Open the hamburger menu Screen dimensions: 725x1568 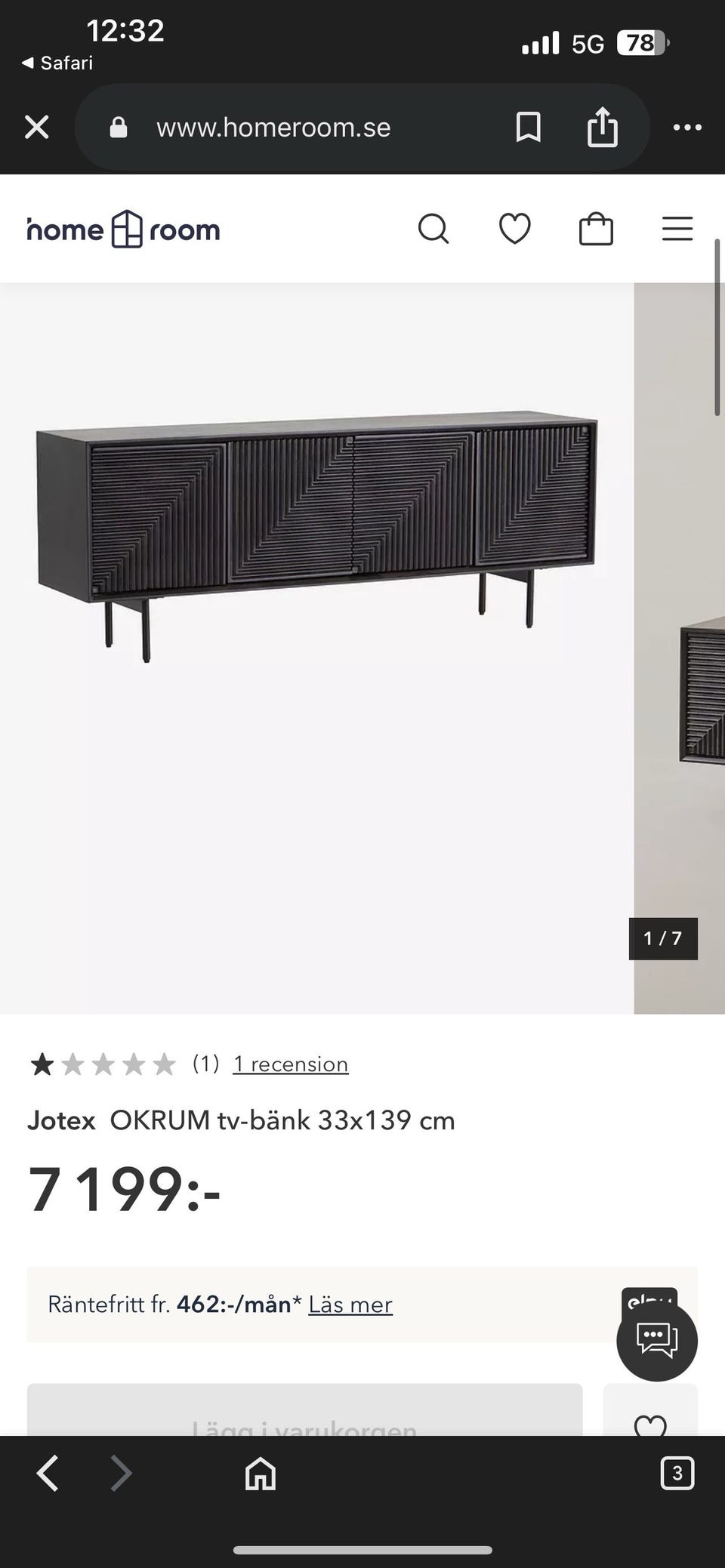pyautogui.click(x=677, y=229)
